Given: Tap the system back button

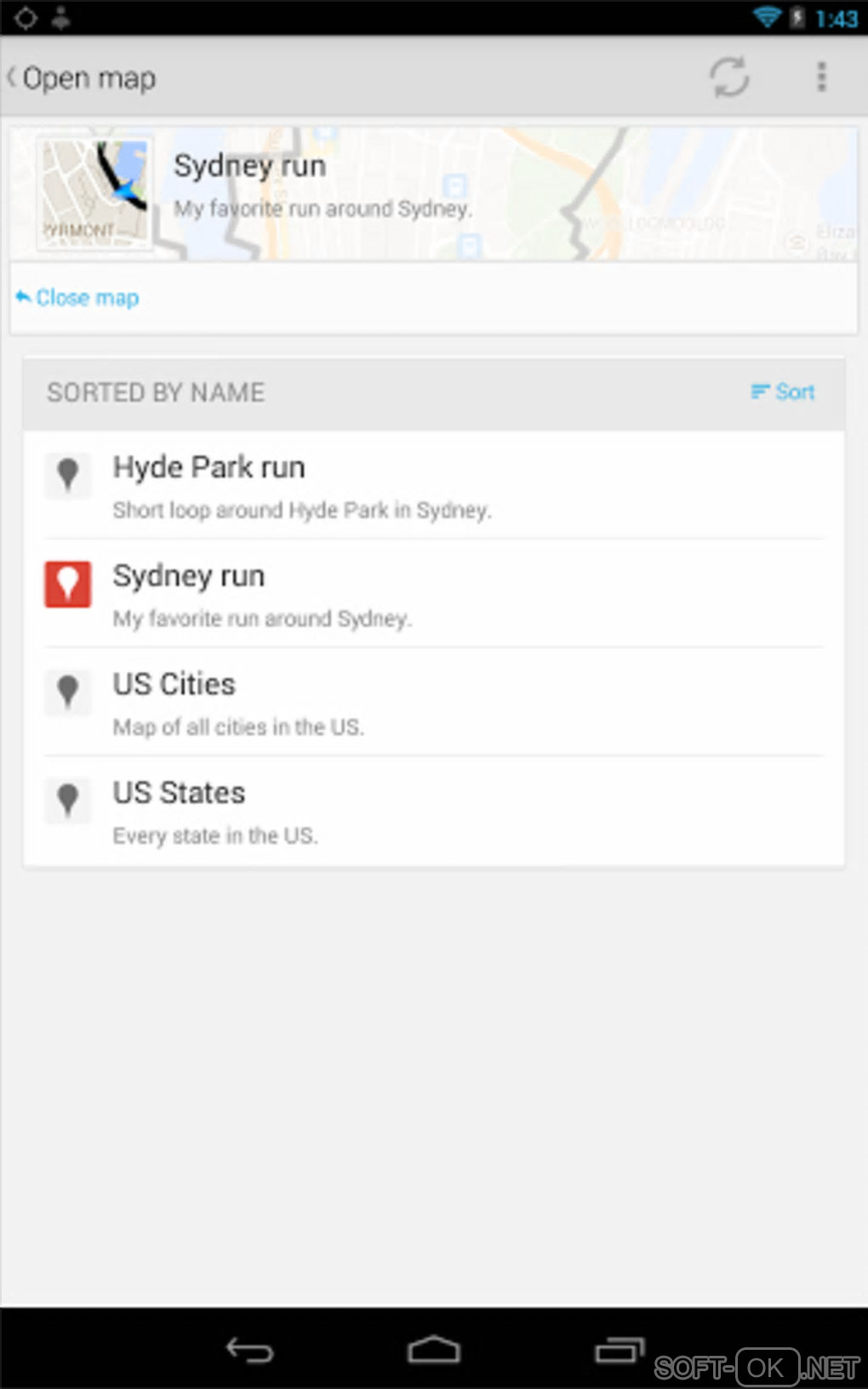Looking at the screenshot, I should tap(249, 1350).
